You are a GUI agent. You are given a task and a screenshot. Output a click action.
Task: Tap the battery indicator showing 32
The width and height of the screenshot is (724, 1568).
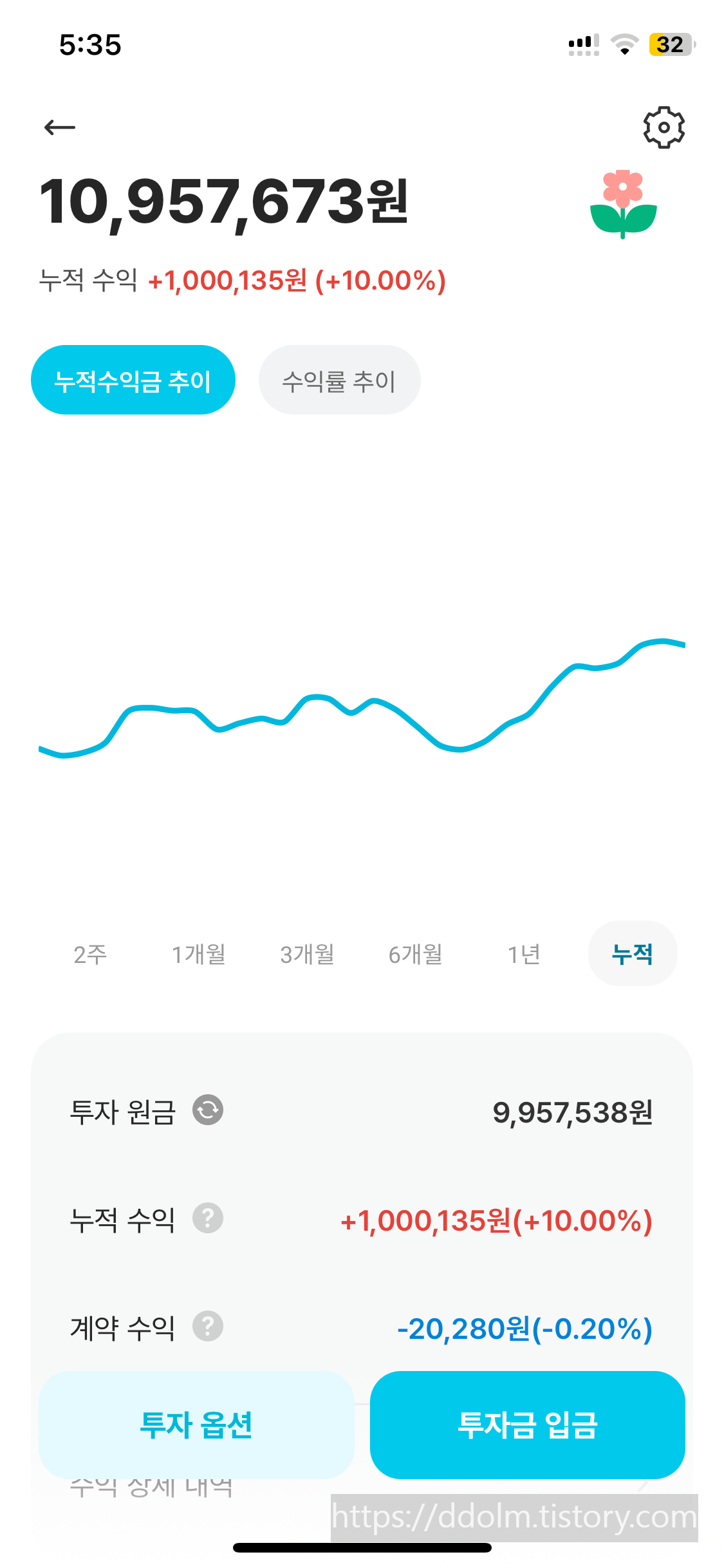(671, 44)
